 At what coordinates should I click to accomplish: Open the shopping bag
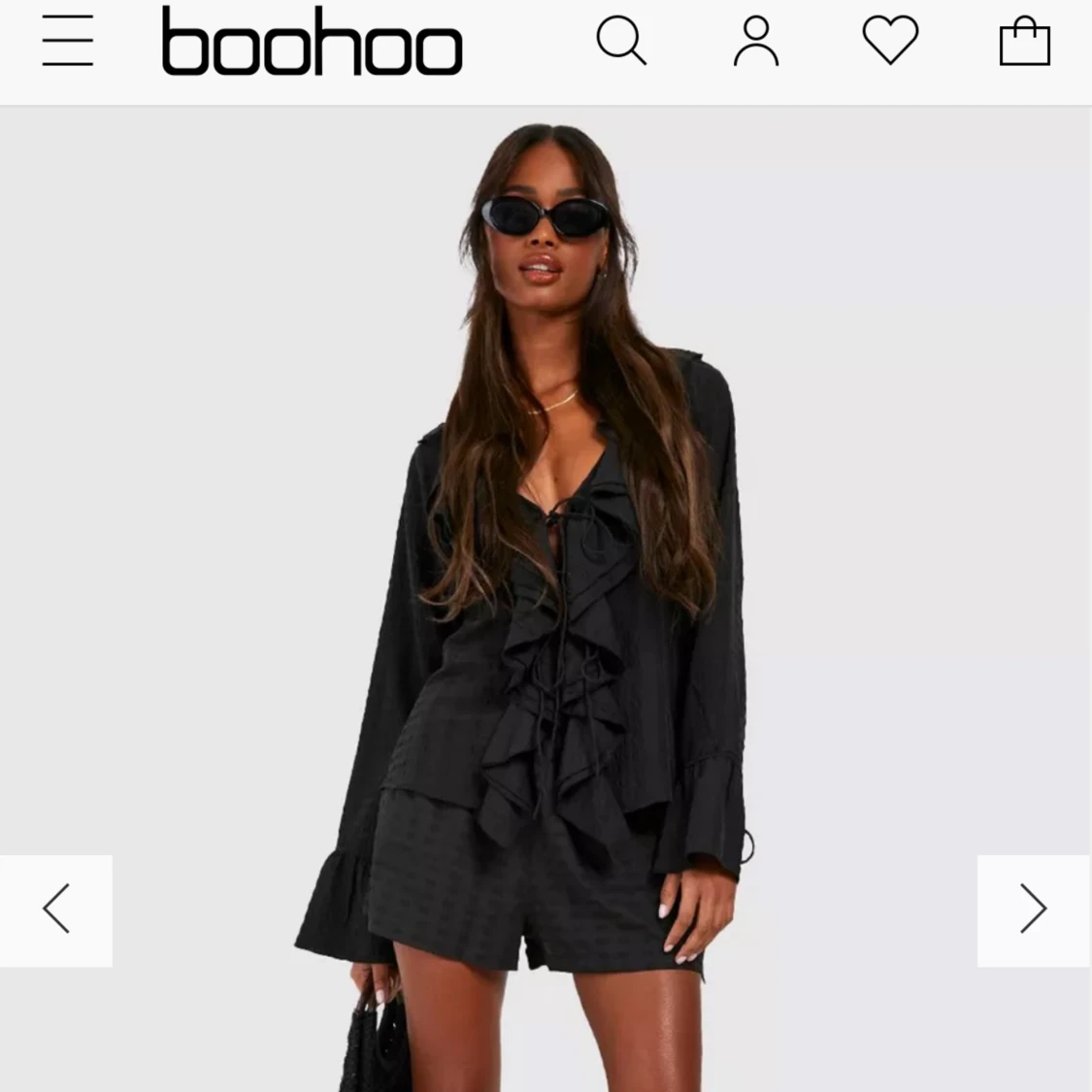click(1025, 42)
